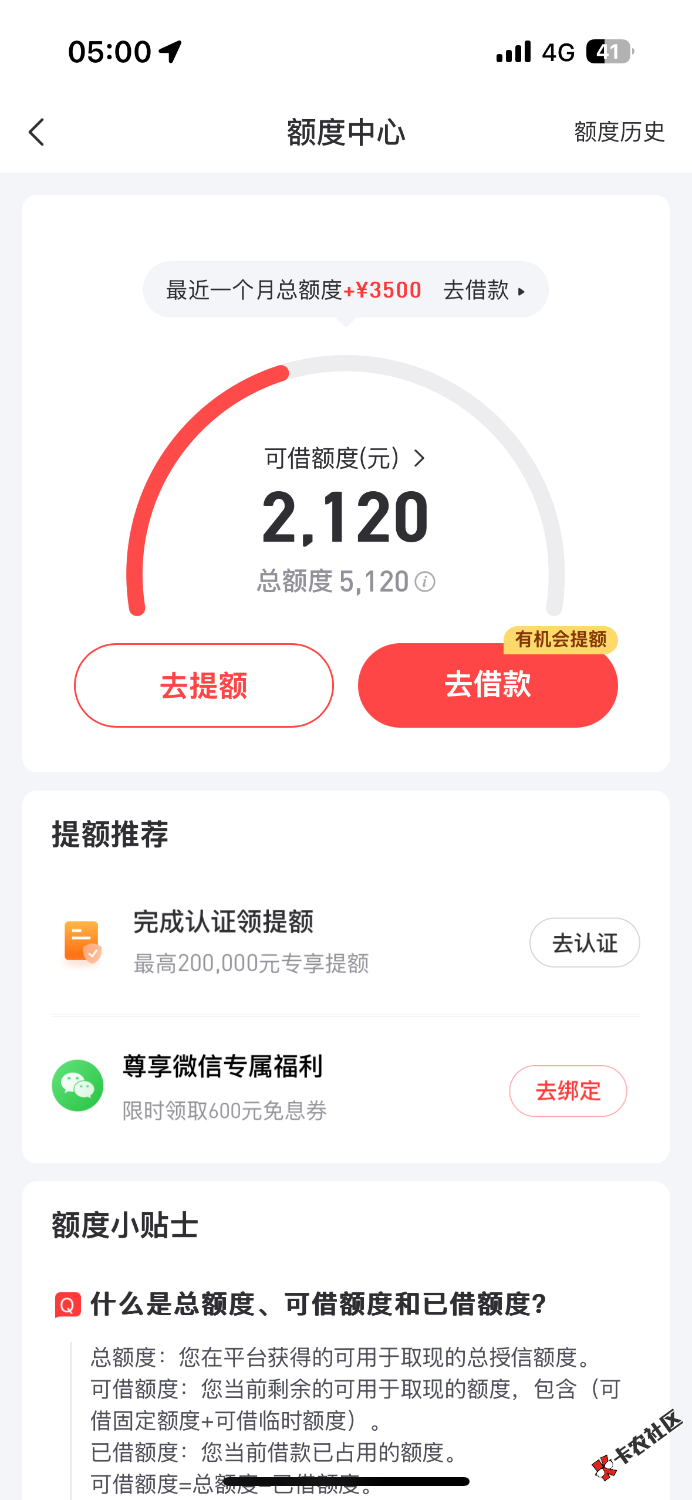The width and height of the screenshot is (692, 1500).
Task: Tap the red 去借款 button
Action: point(488,686)
